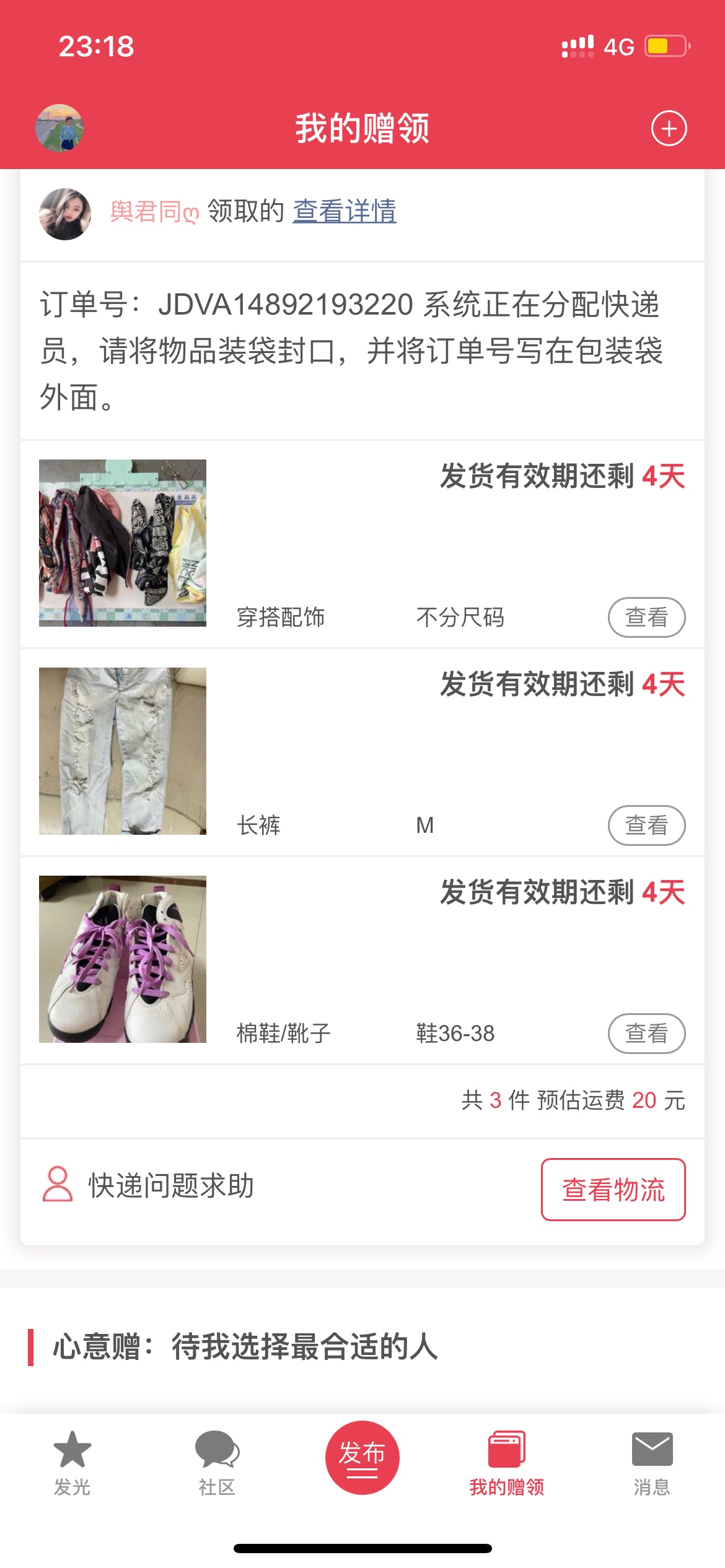Open the 查看详情 link

[x=345, y=211]
